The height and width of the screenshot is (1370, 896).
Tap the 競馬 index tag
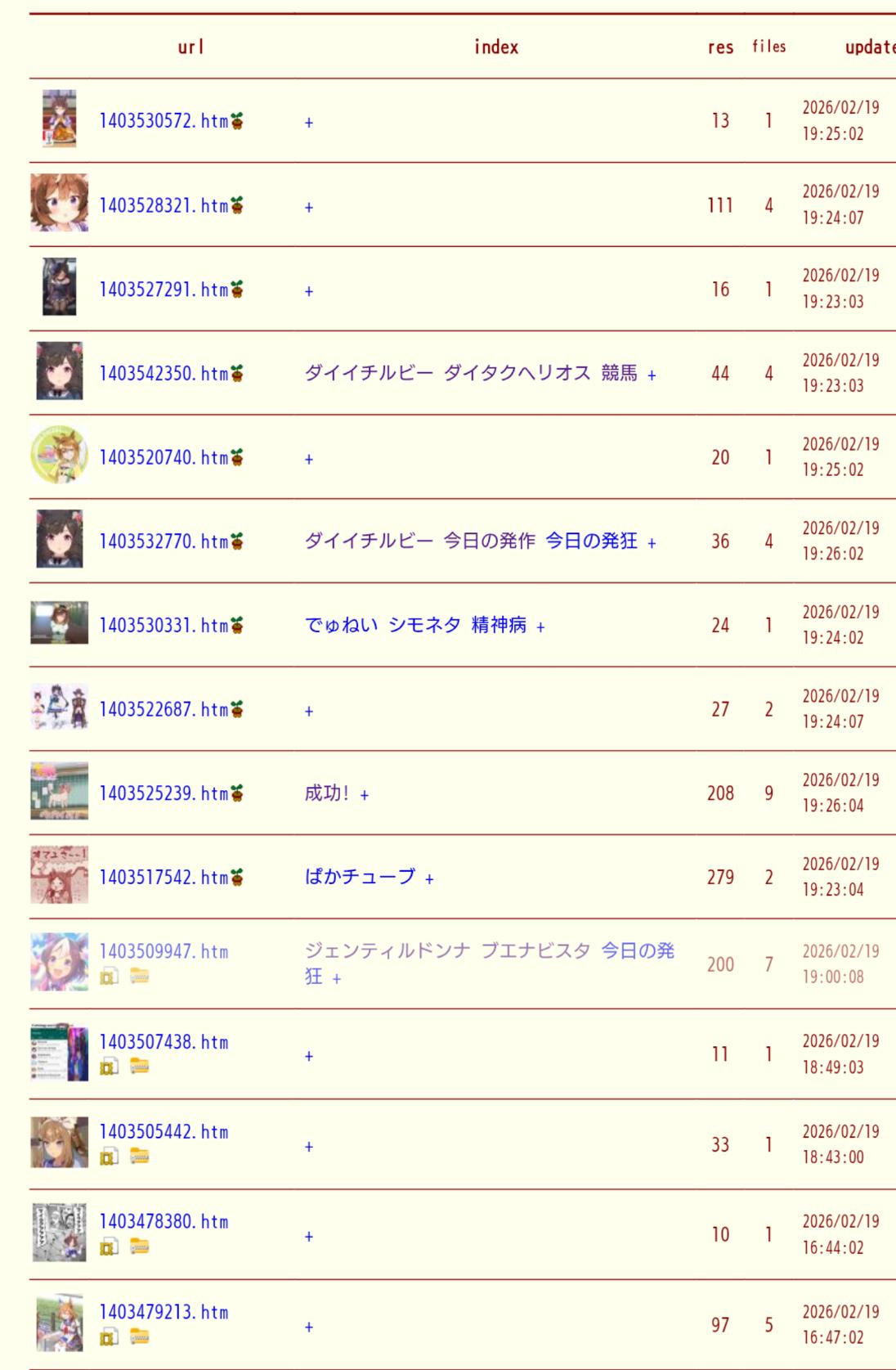pos(619,373)
